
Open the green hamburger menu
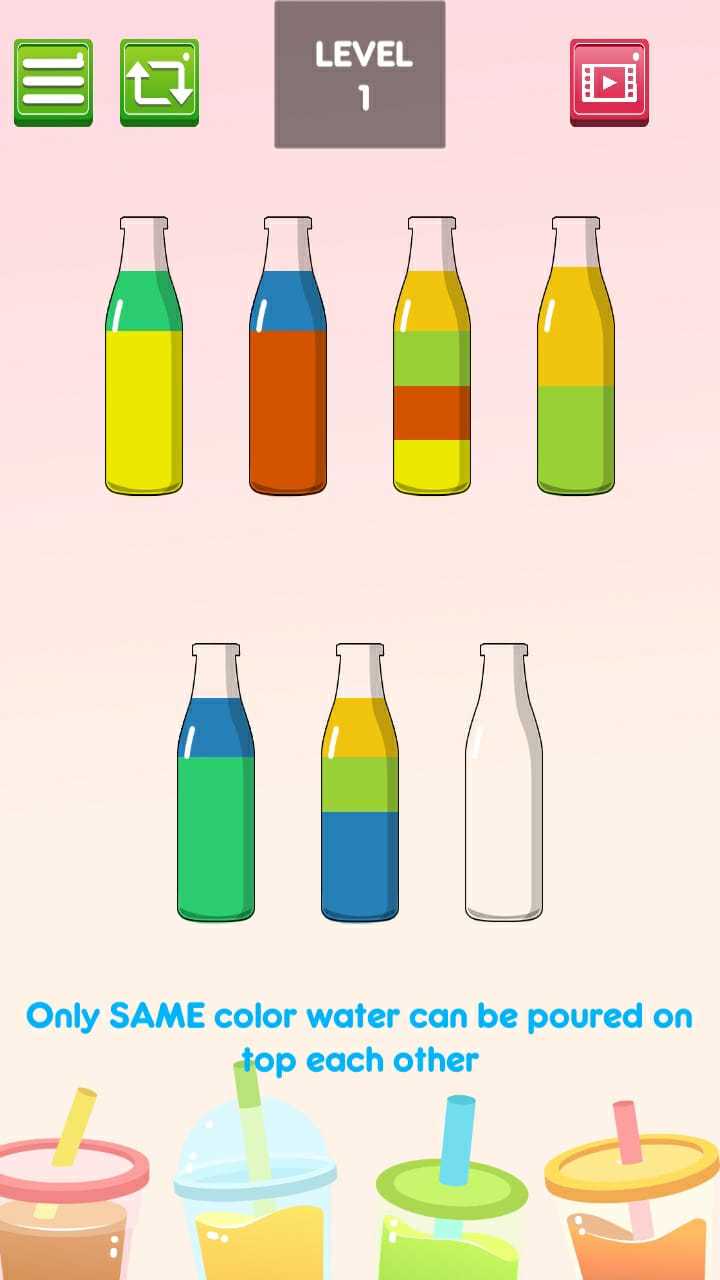53,82
